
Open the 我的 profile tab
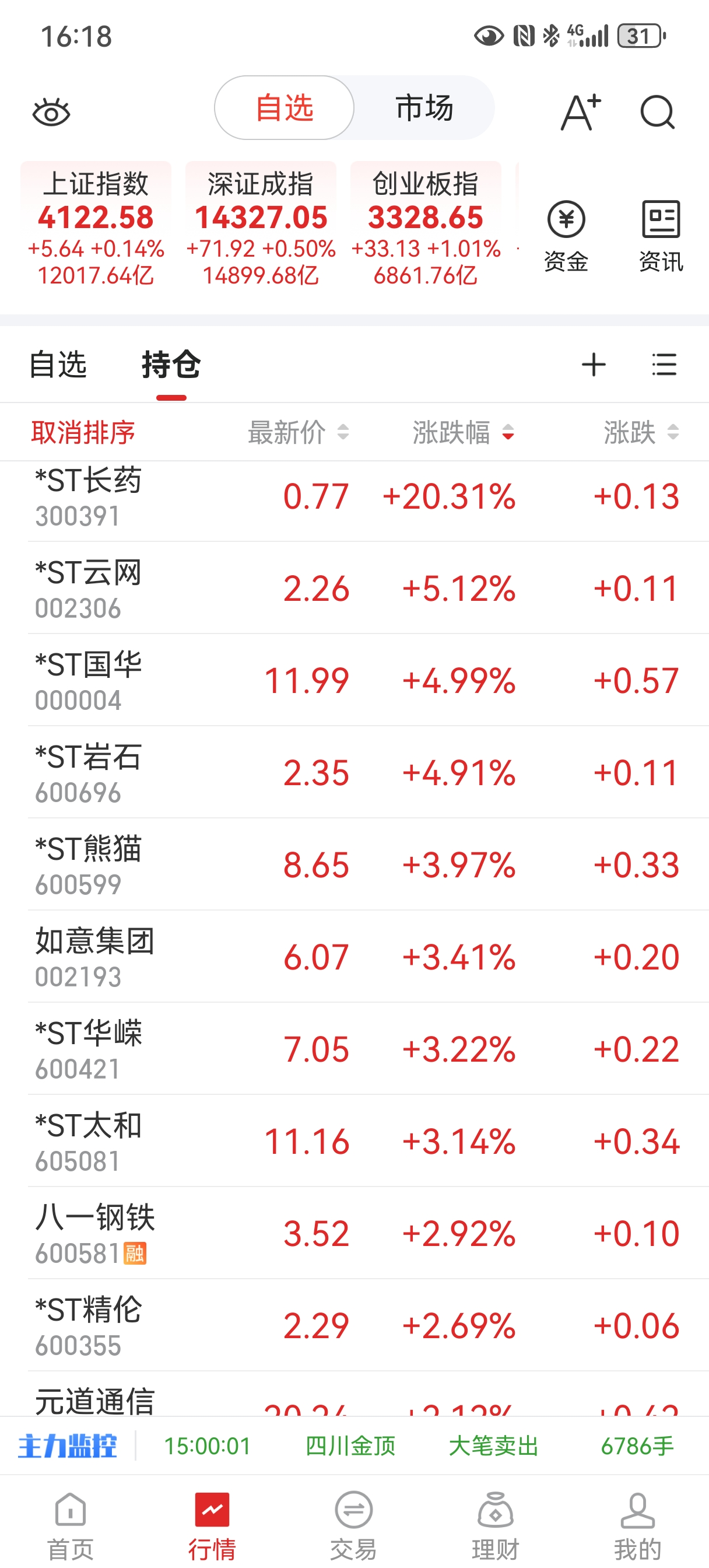point(637,1526)
